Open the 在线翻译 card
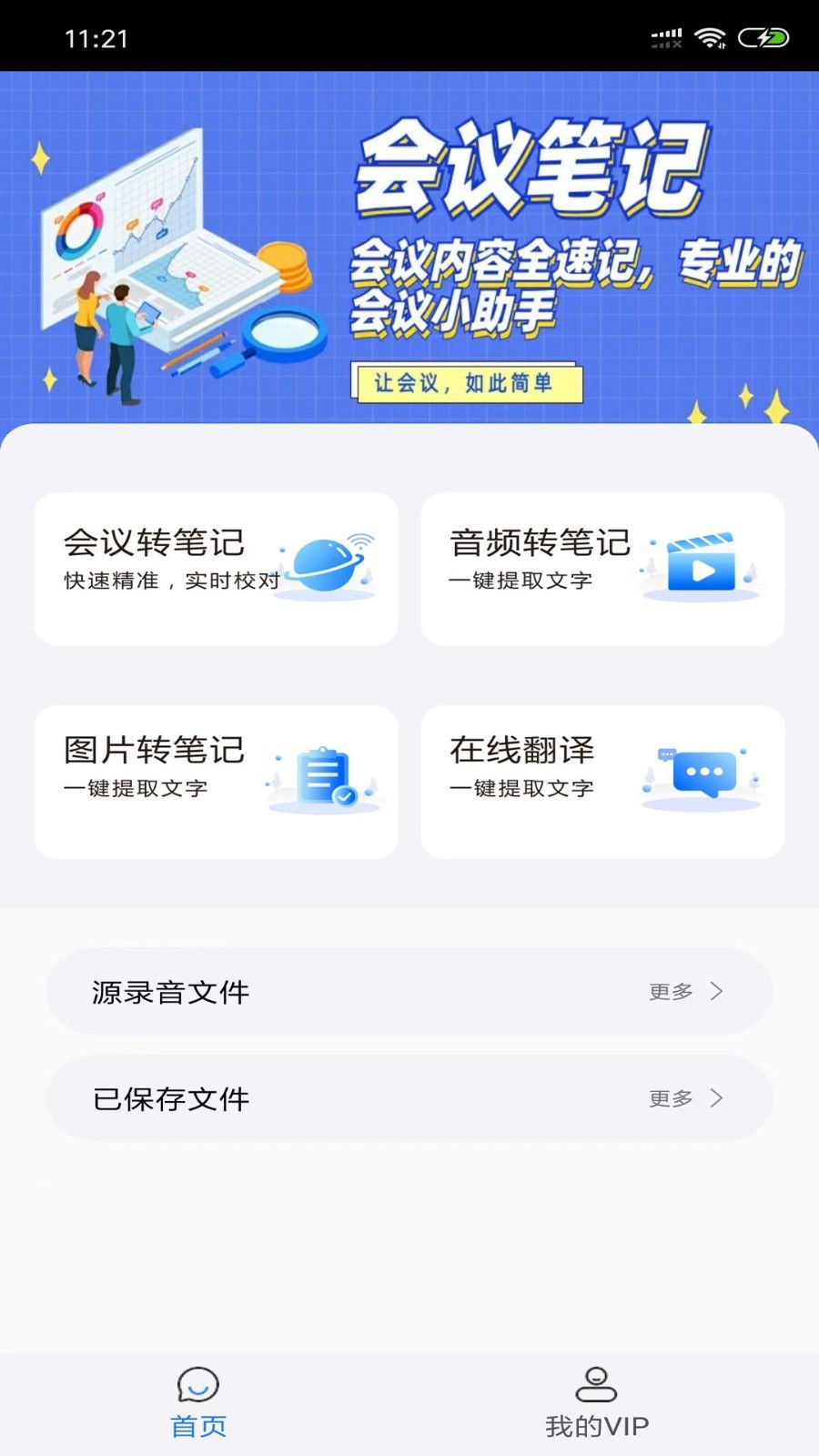This screenshot has width=819, height=1456. click(602, 782)
